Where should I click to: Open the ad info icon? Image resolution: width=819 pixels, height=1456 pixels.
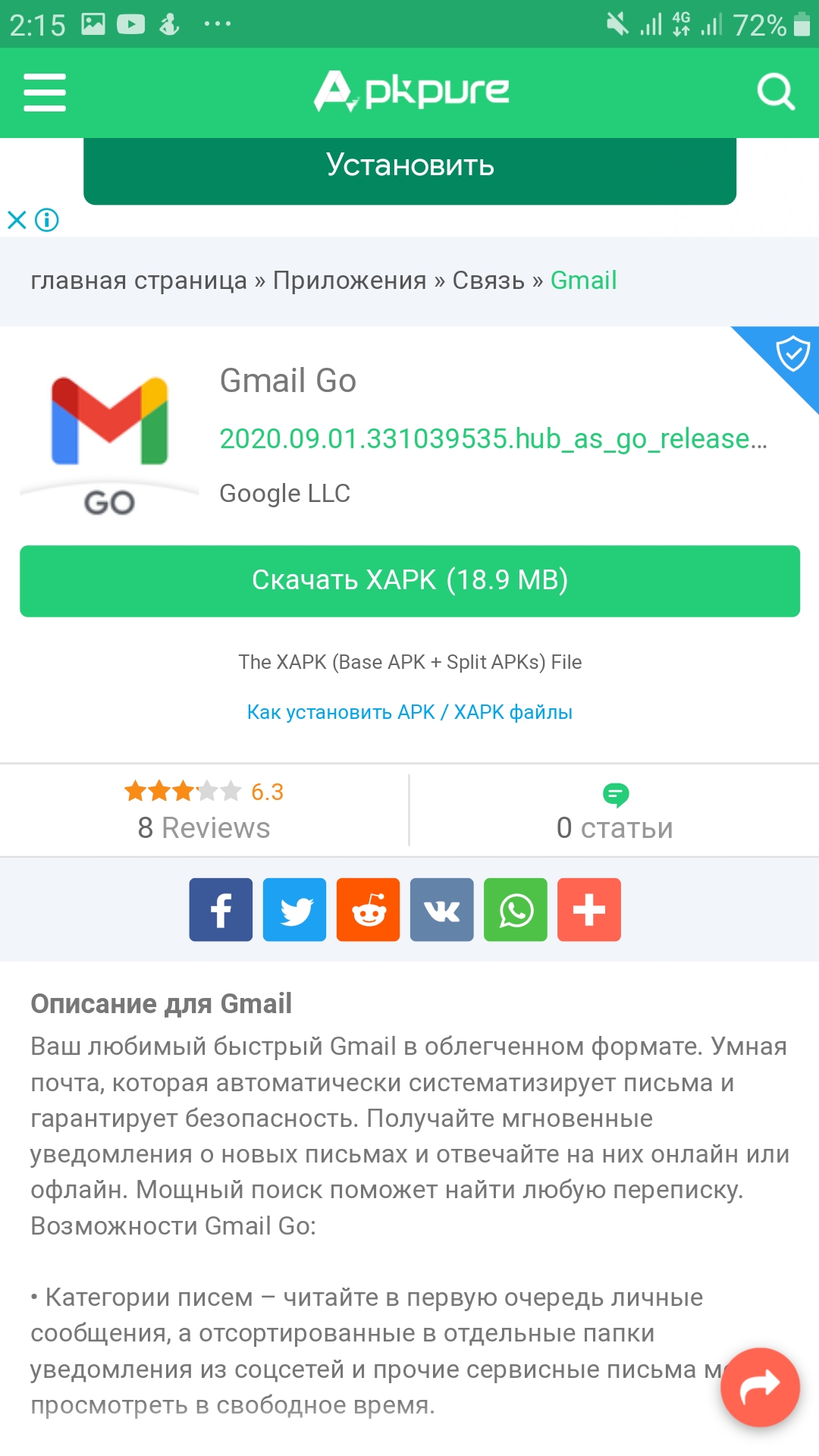(x=47, y=220)
